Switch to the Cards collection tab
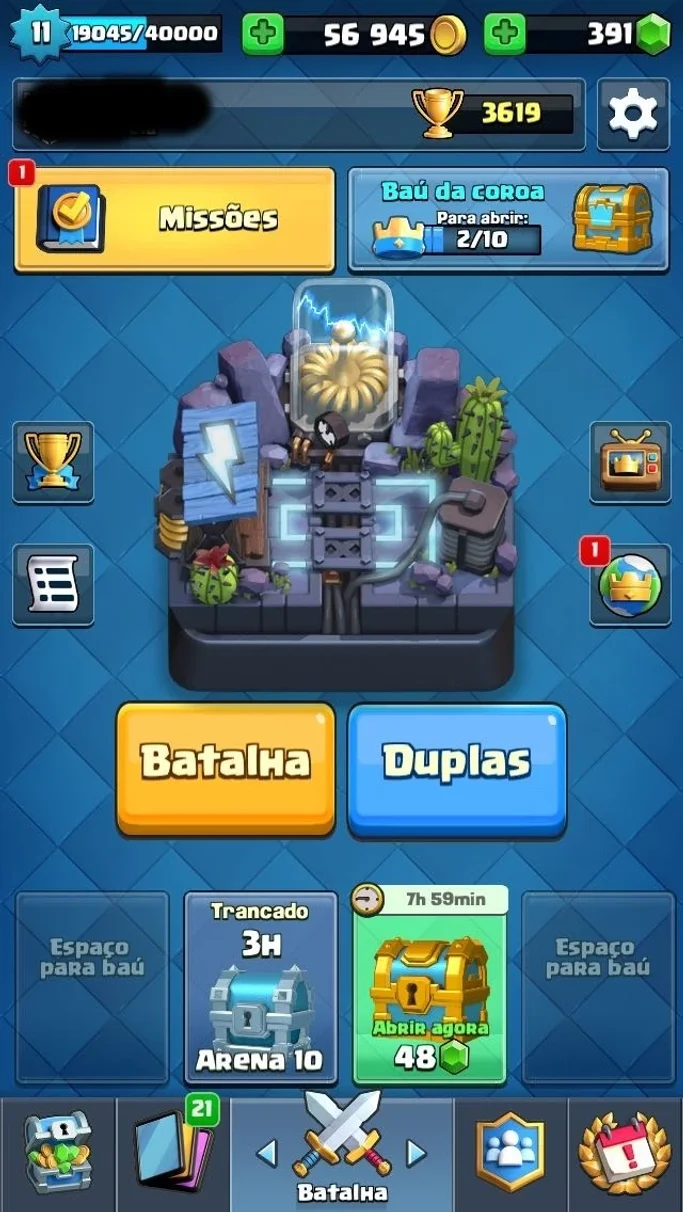Image resolution: width=683 pixels, height=1212 pixels. click(x=173, y=1154)
